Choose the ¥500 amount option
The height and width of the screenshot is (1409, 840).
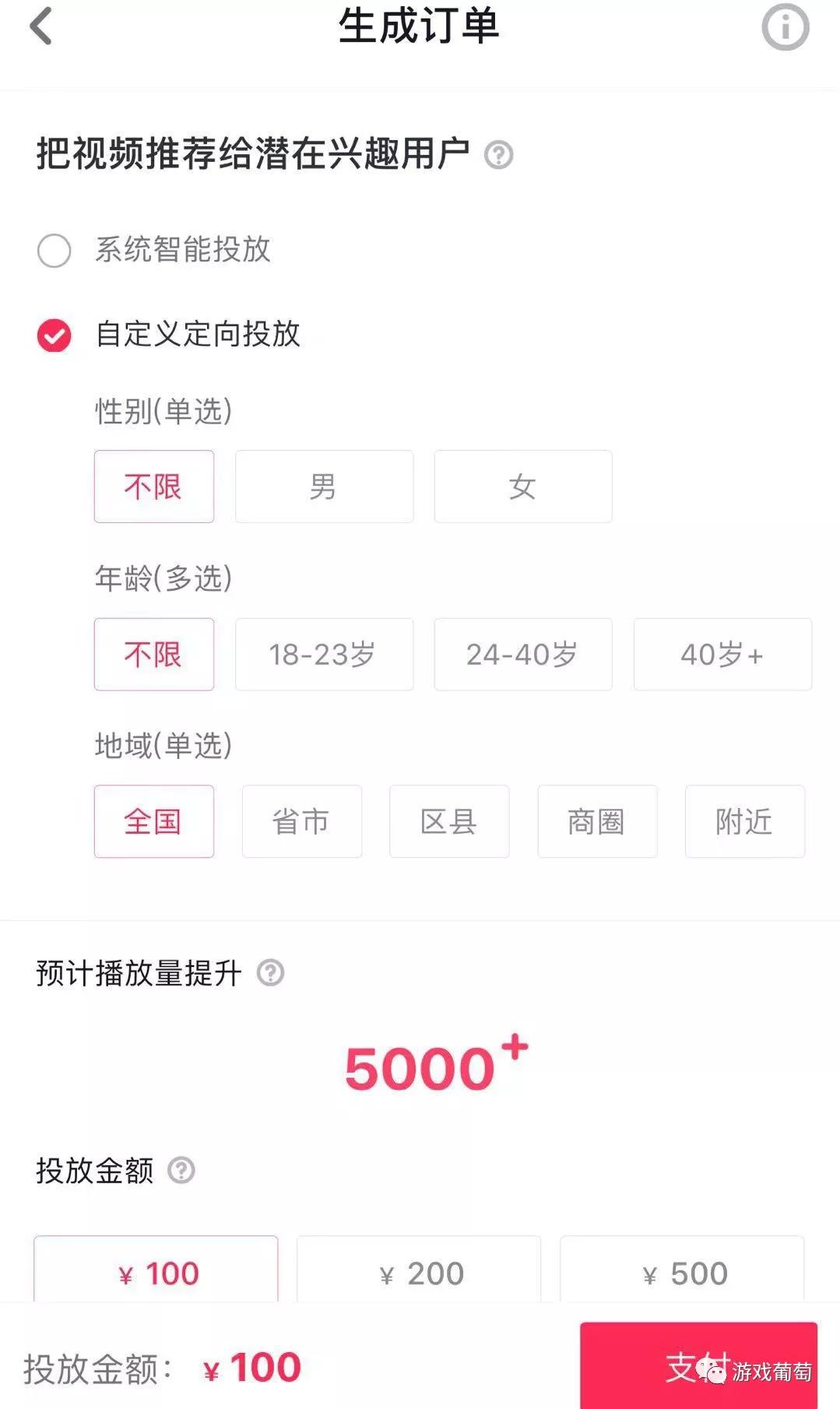682,1273
